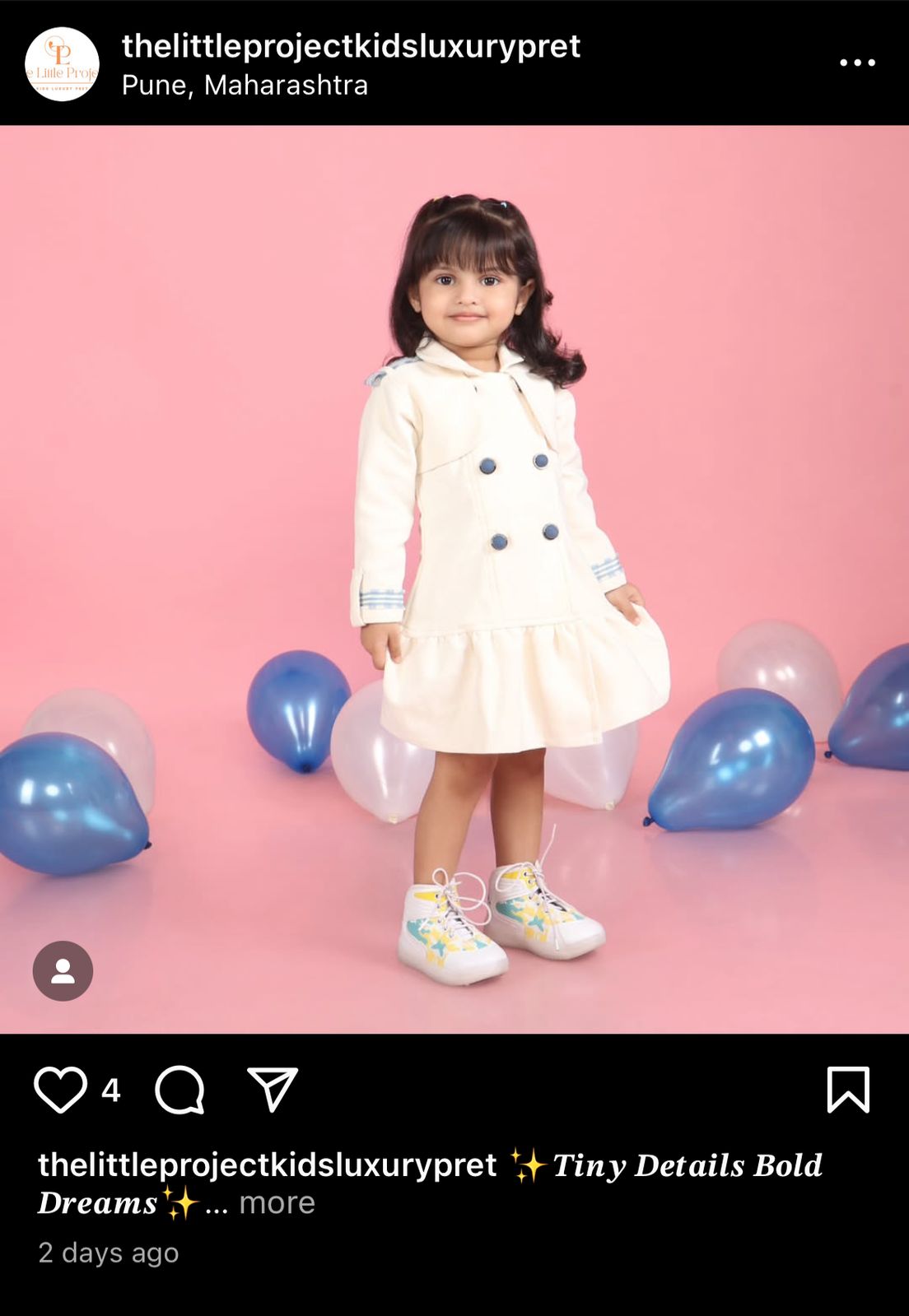Like this post with the heart
This screenshot has width=909, height=1316.
pos(60,1090)
